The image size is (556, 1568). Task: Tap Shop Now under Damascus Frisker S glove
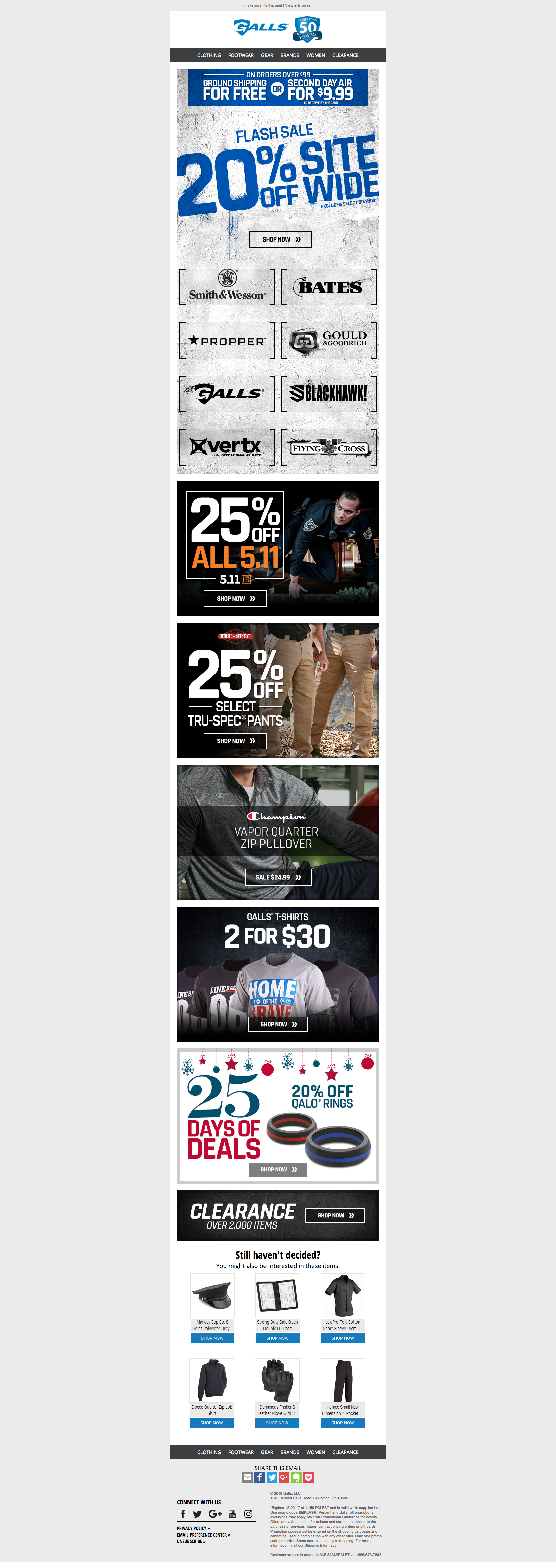[277, 1423]
